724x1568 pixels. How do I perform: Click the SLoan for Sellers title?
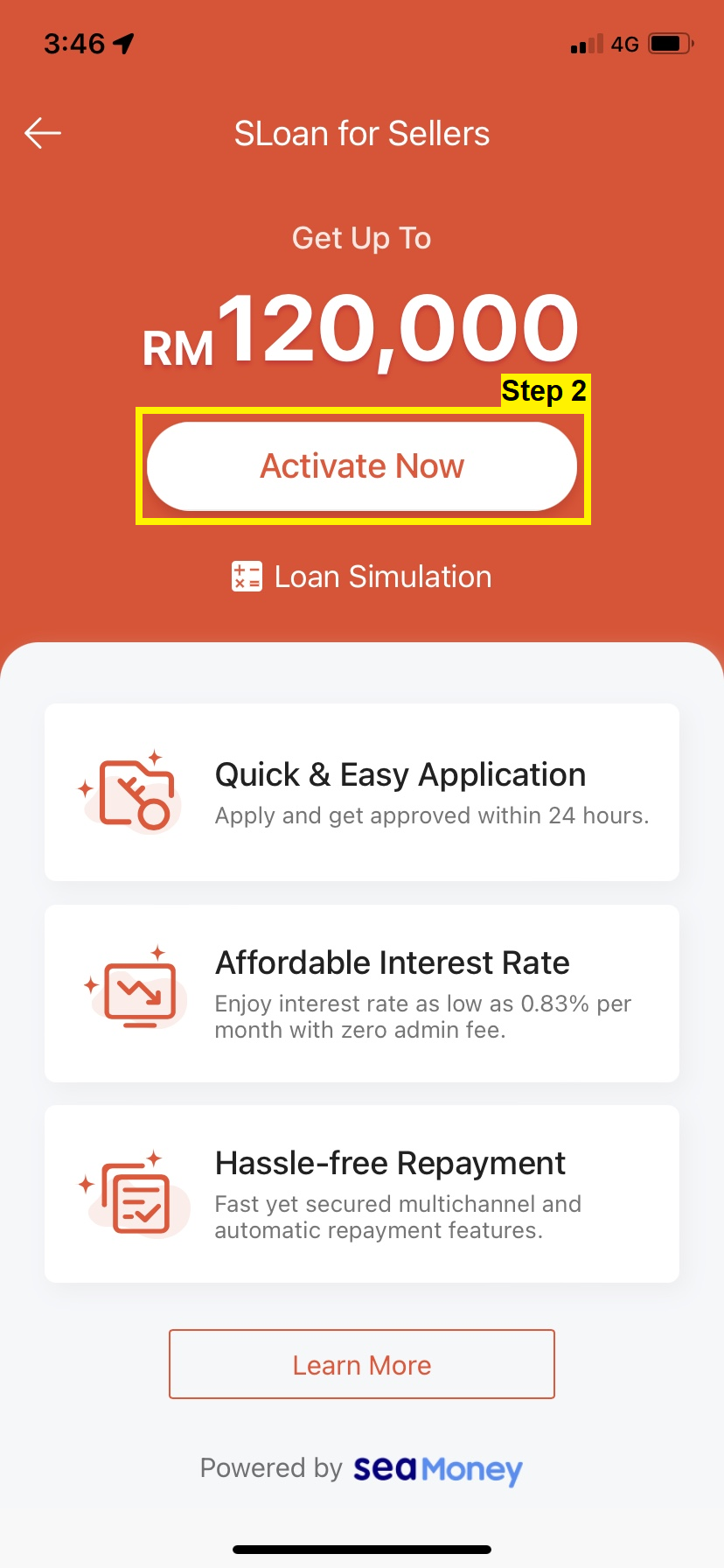(361, 133)
